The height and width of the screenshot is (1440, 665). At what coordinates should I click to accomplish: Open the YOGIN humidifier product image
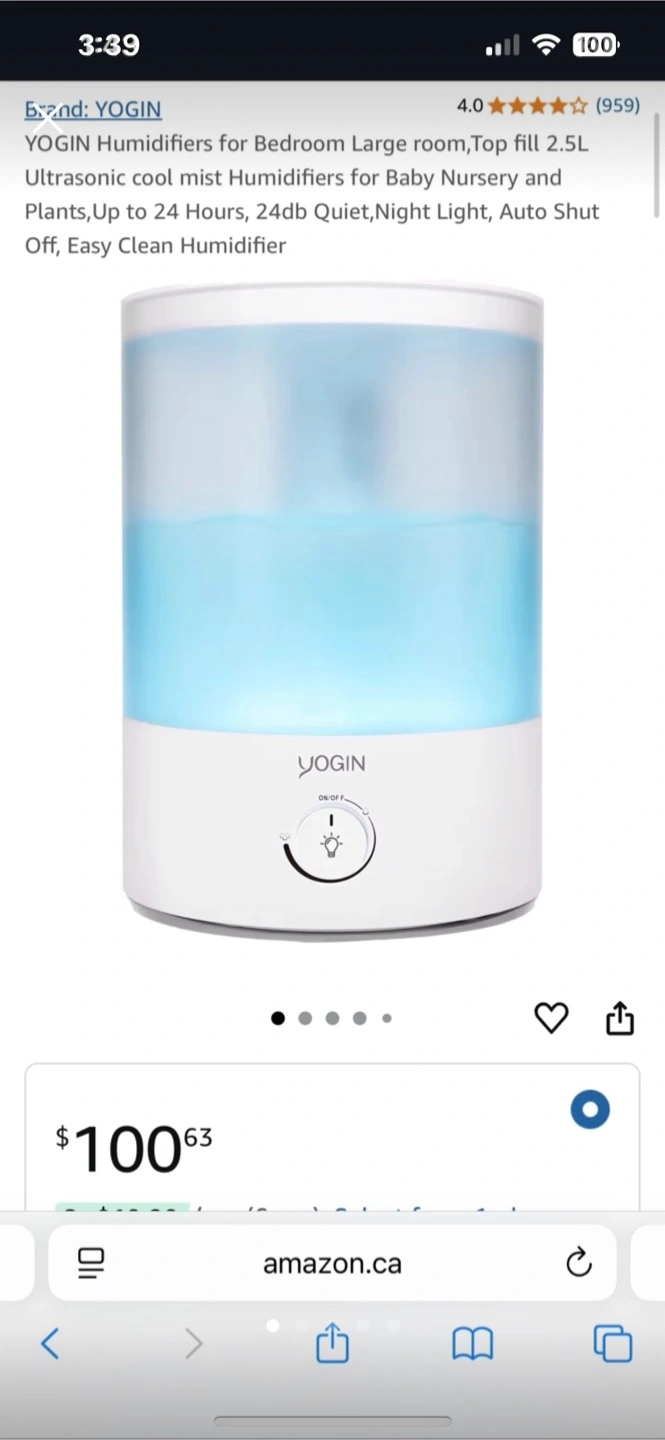coord(332,612)
